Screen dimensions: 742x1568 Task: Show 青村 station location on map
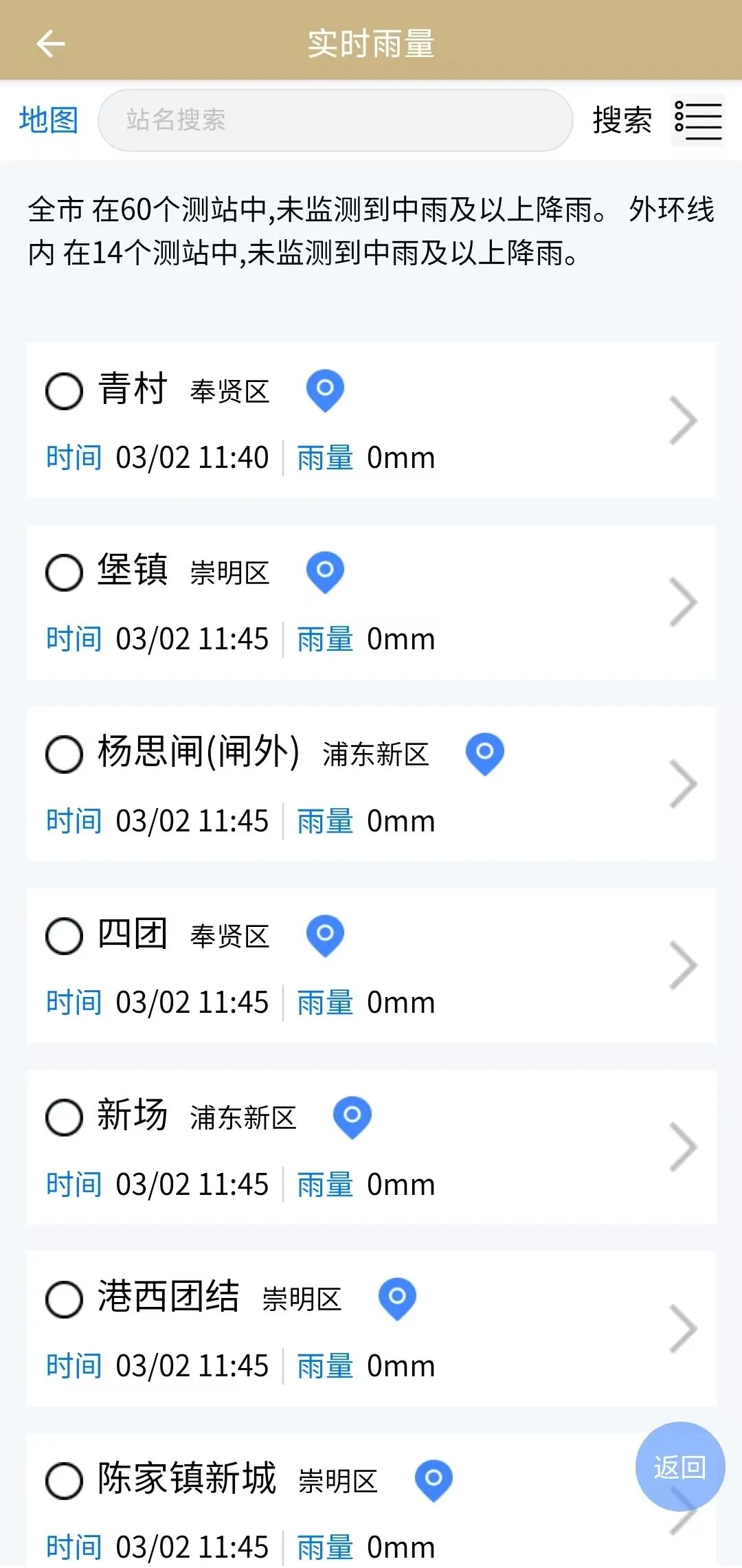tap(325, 390)
